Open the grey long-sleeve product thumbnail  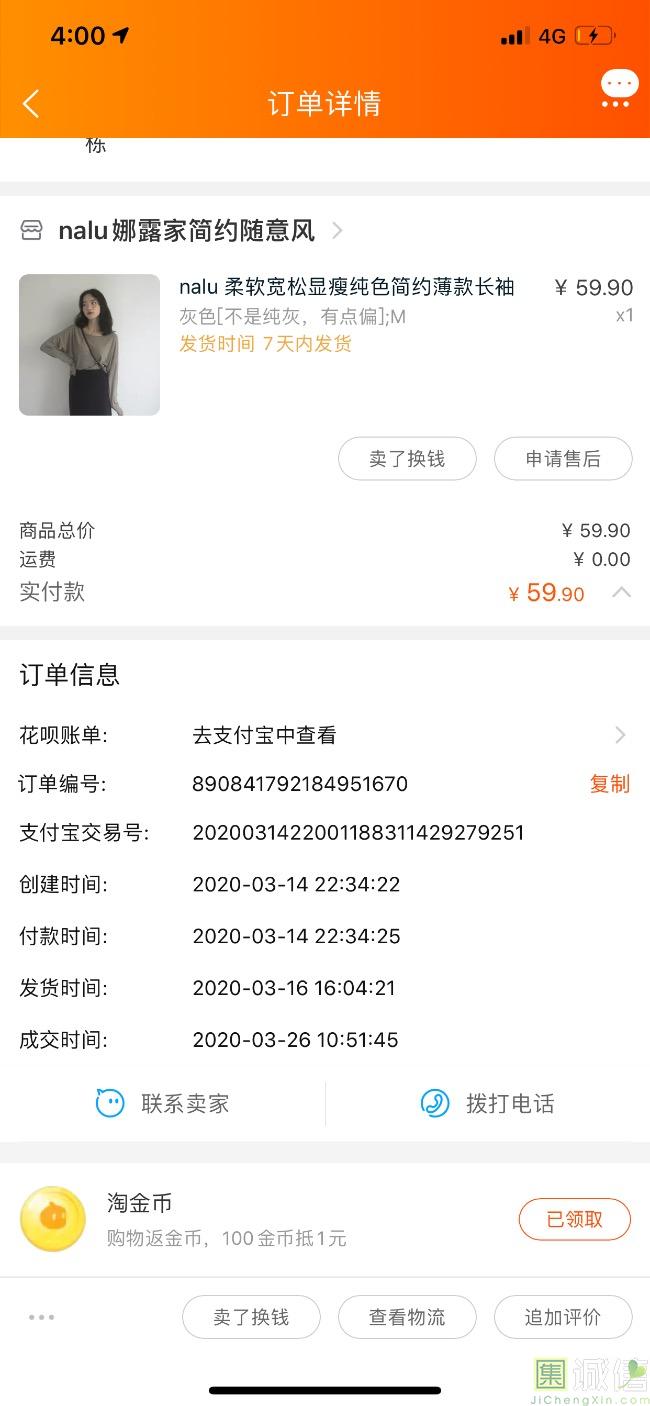(x=89, y=345)
